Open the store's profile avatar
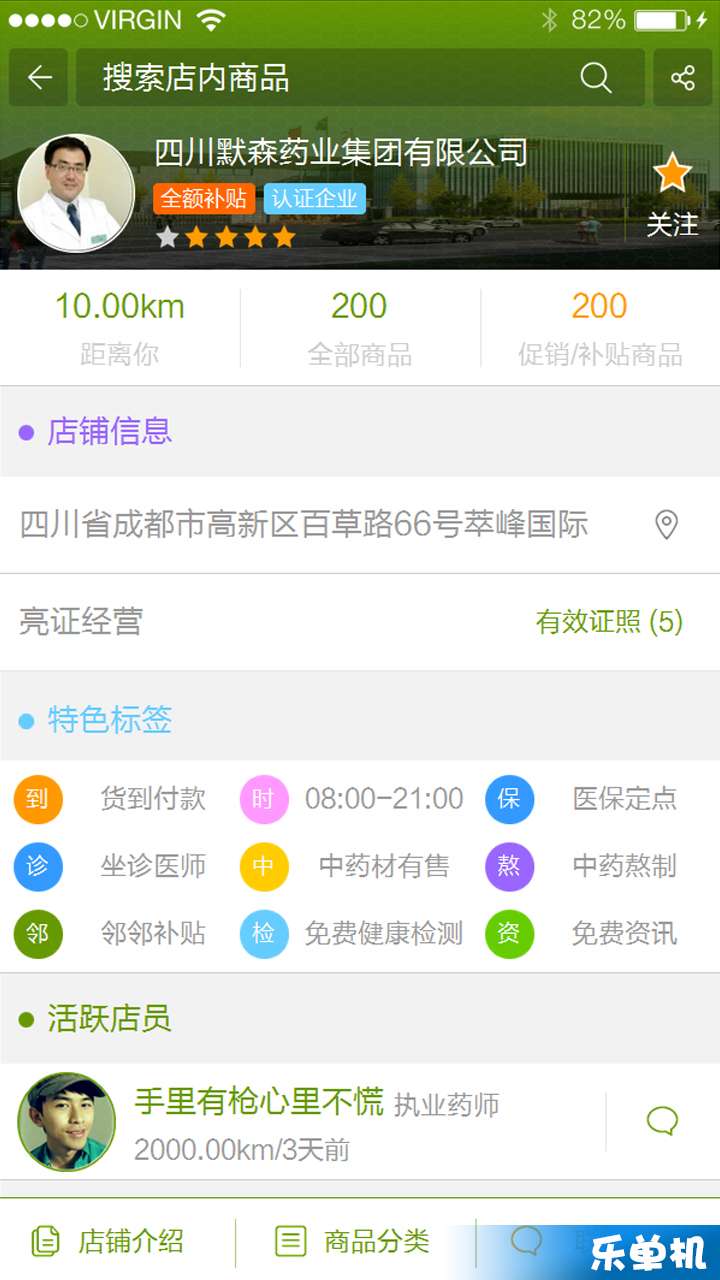This screenshot has width=720, height=1280. 76,193
